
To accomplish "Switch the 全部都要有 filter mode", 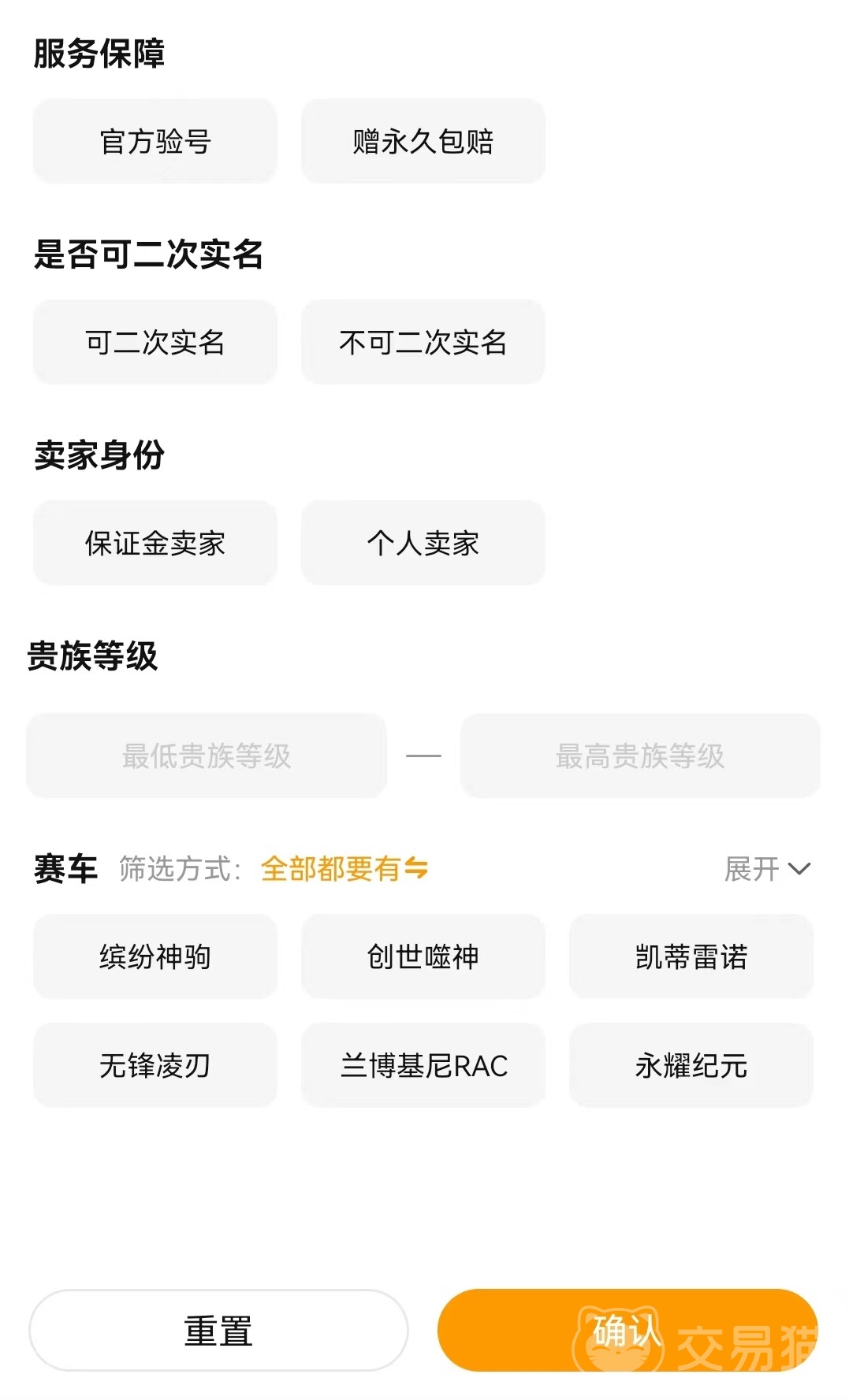I will (344, 869).
